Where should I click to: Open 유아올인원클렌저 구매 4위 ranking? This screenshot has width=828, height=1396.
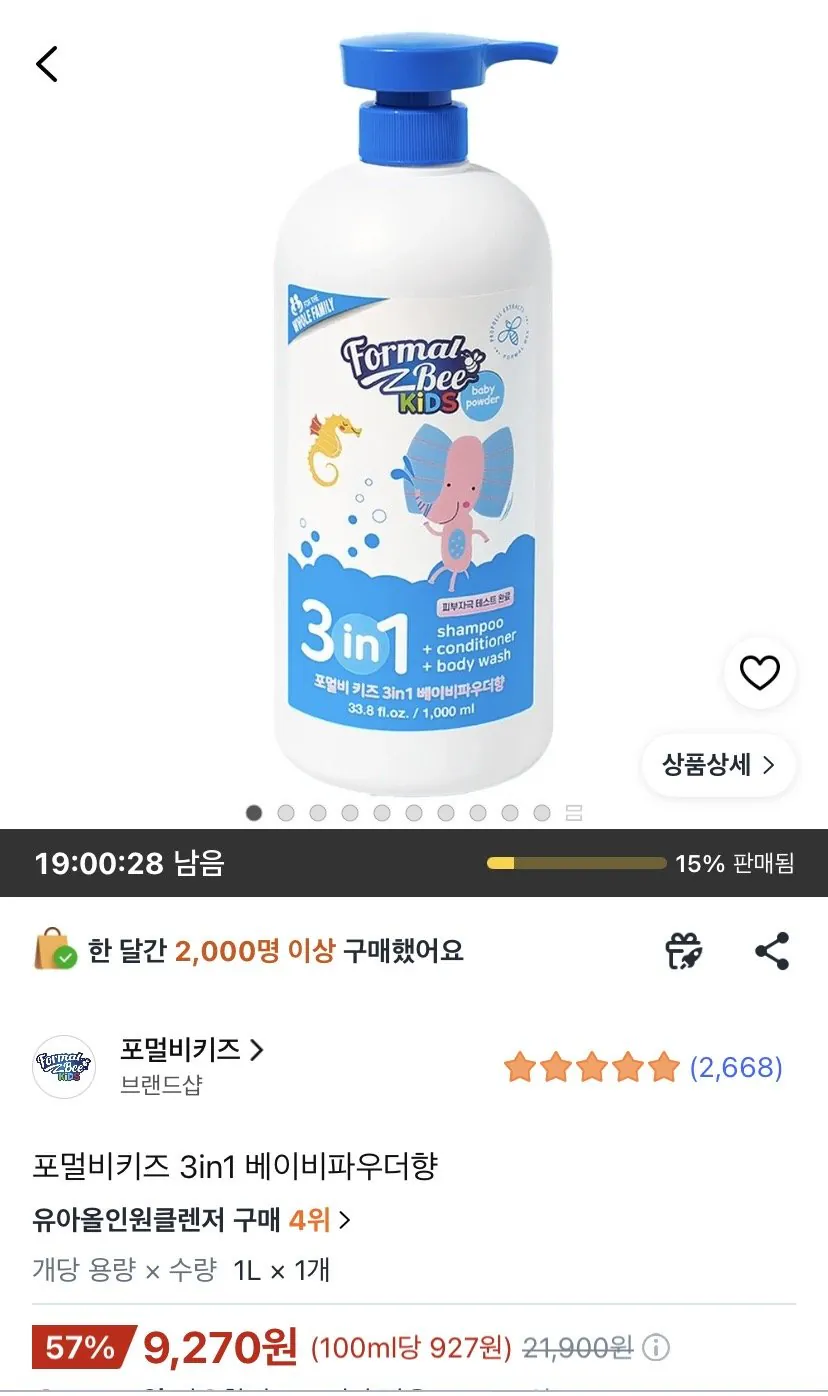pos(192,1220)
